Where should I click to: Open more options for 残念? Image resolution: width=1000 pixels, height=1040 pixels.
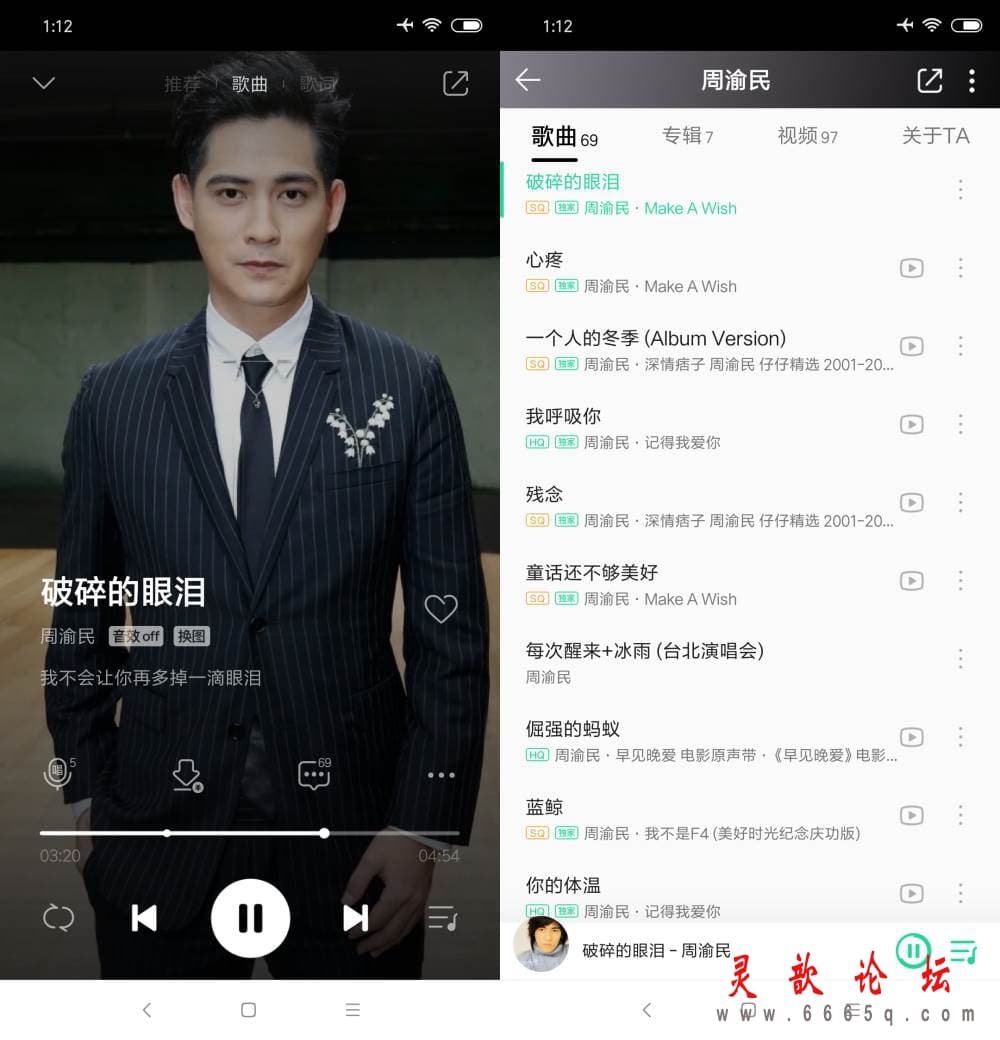[x=960, y=502]
